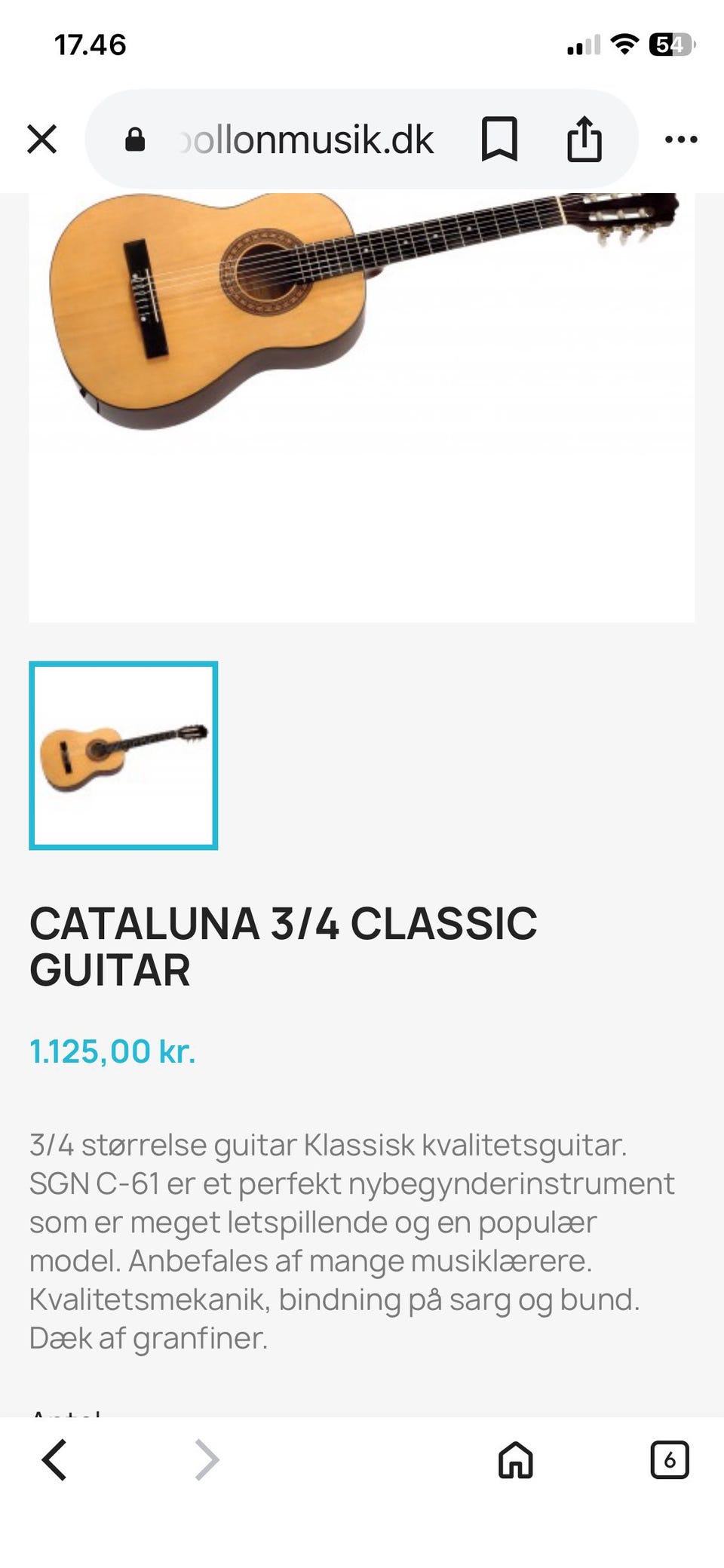
Task: Open the tab switcher showing 6 tabs
Action: click(669, 1460)
